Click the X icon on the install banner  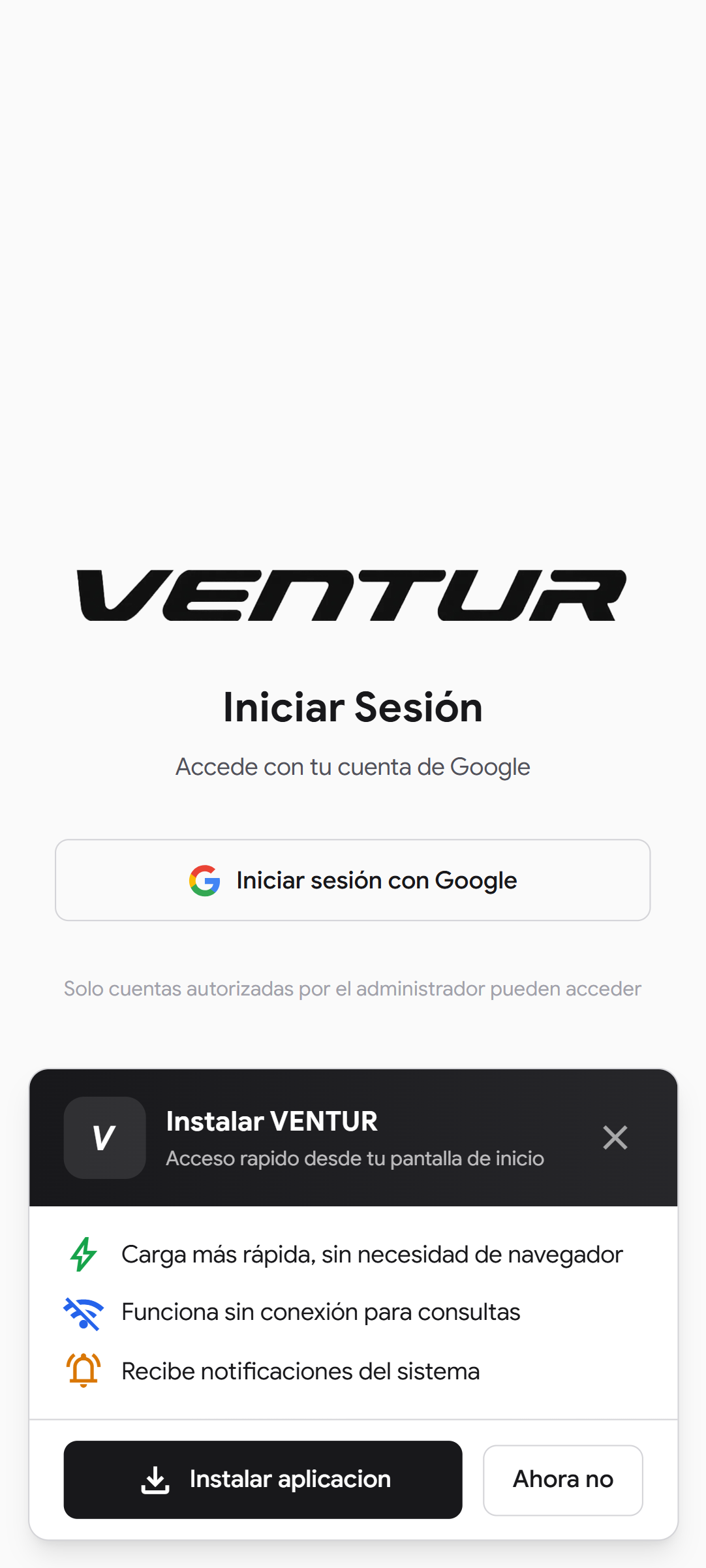coord(615,1137)
